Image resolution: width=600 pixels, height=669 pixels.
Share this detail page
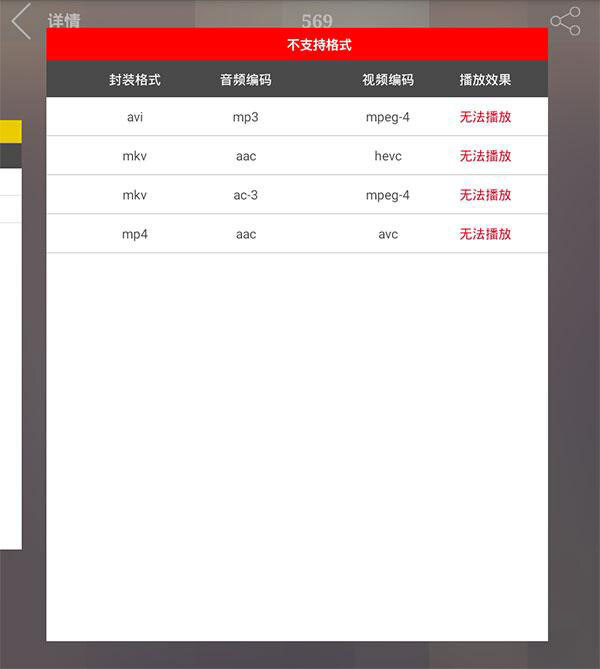click(565, 21)
